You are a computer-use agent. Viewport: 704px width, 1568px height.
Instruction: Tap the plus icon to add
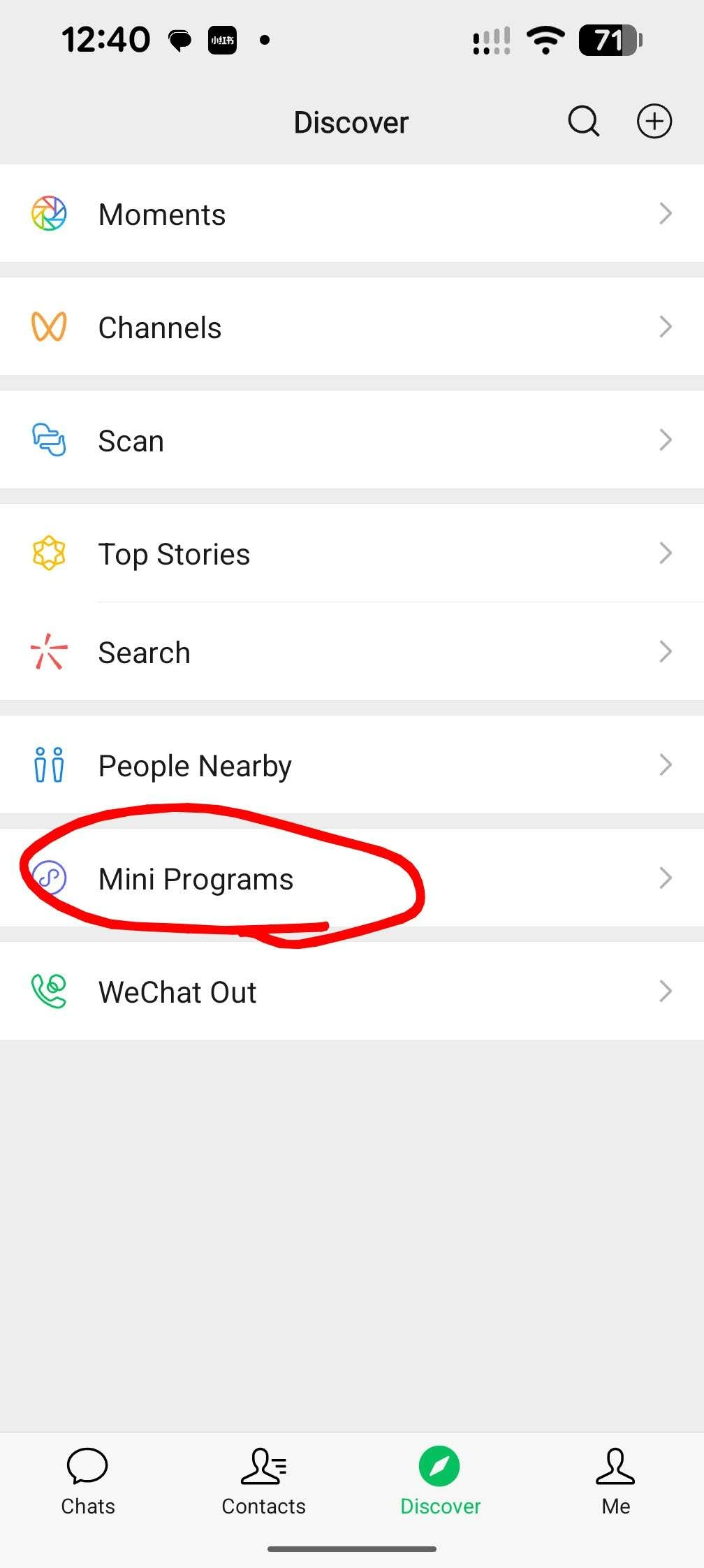pyautogui.click(x=654, y=121)
